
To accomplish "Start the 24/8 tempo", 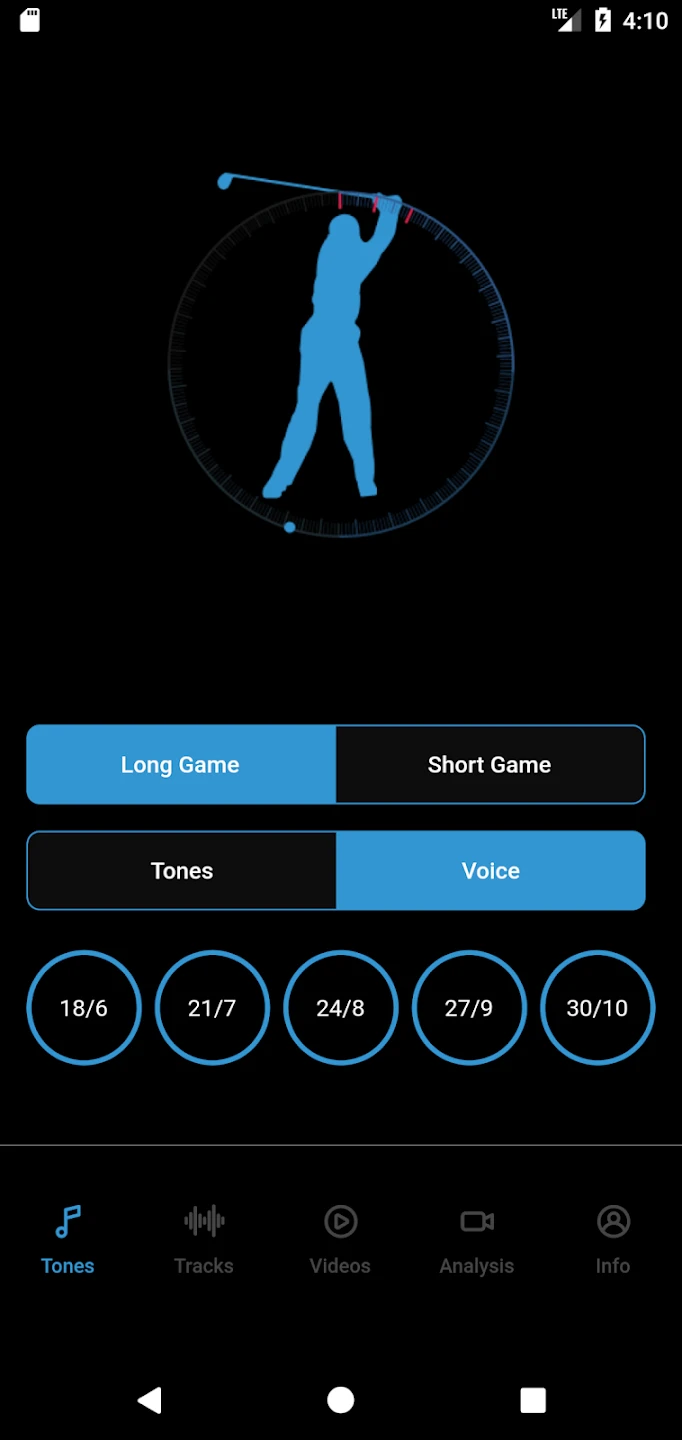I will [340, 1008].
